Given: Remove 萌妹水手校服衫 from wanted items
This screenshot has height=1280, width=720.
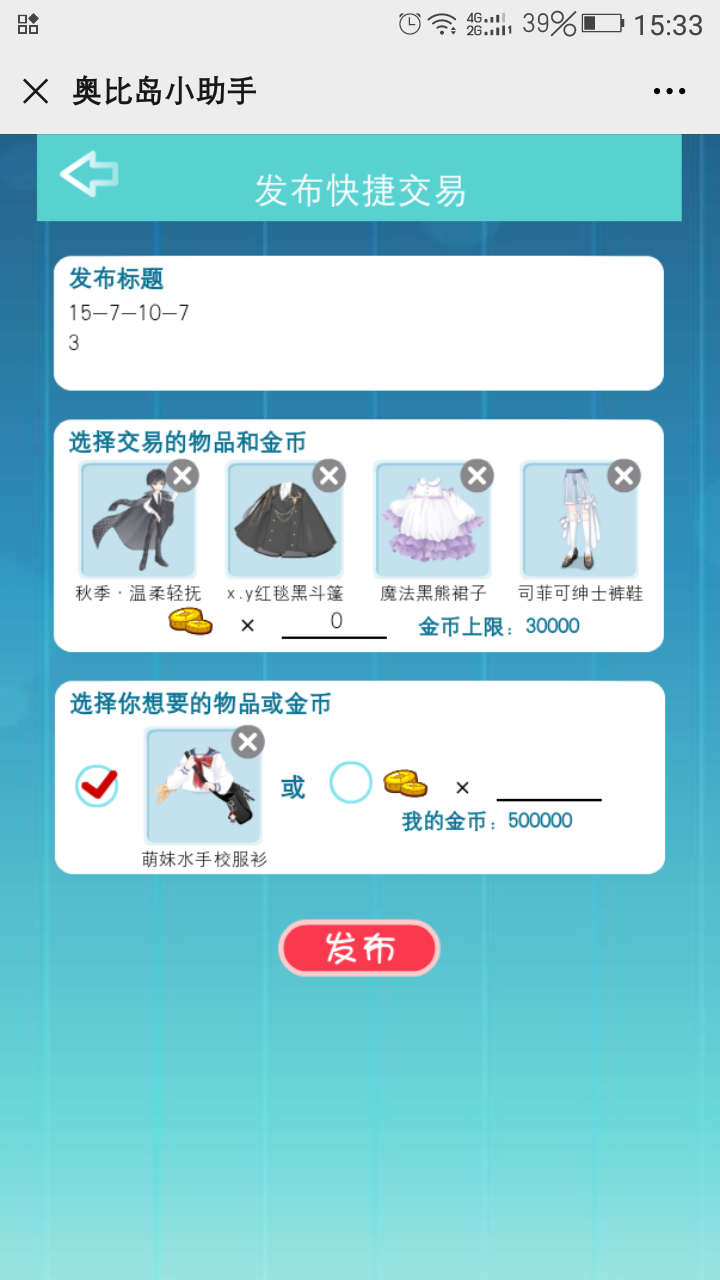Looking at the screenshot, I should (x=248, y=742).
